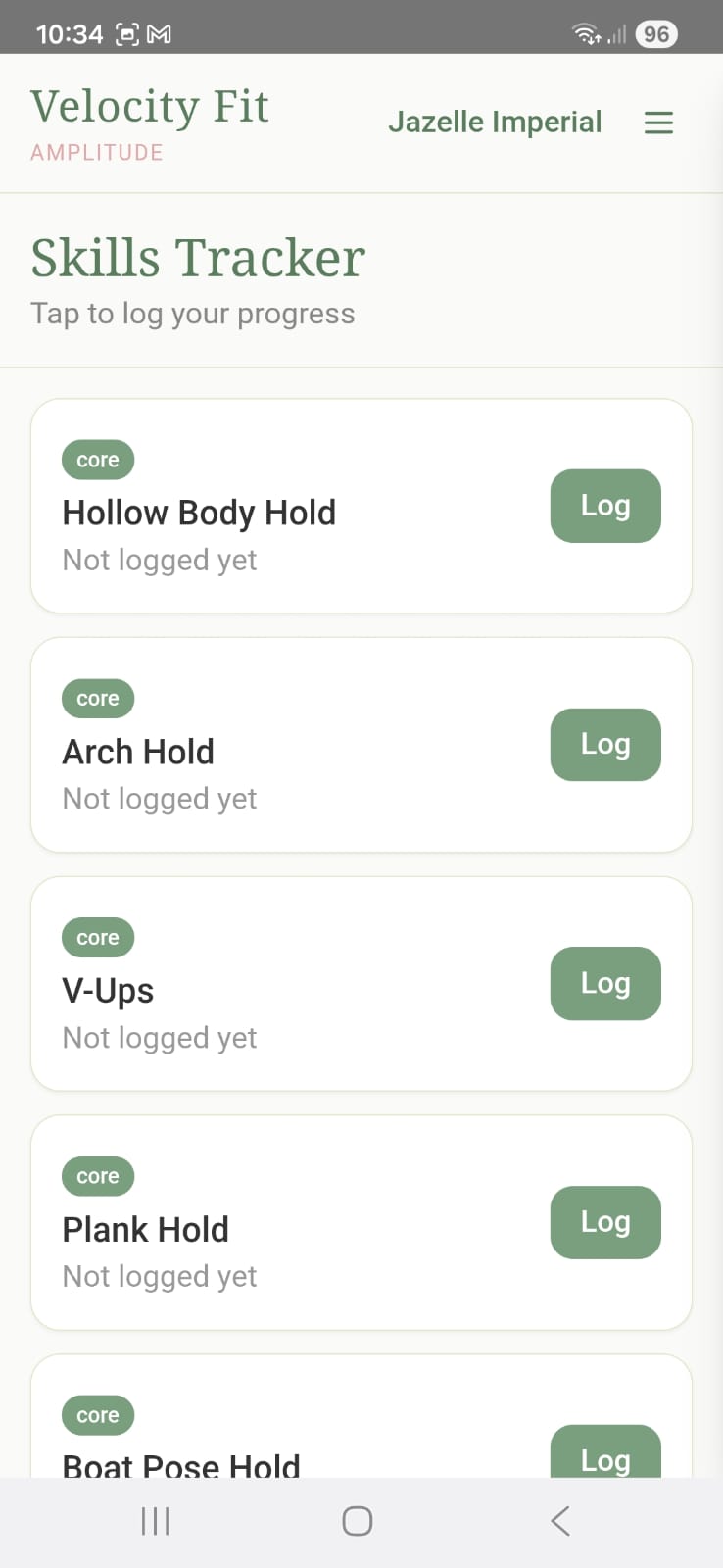Viewport: 723px width, 1568px height.
Task: Log progress for V-Ups
Action: pyautogui.click(x=605, y=984)
